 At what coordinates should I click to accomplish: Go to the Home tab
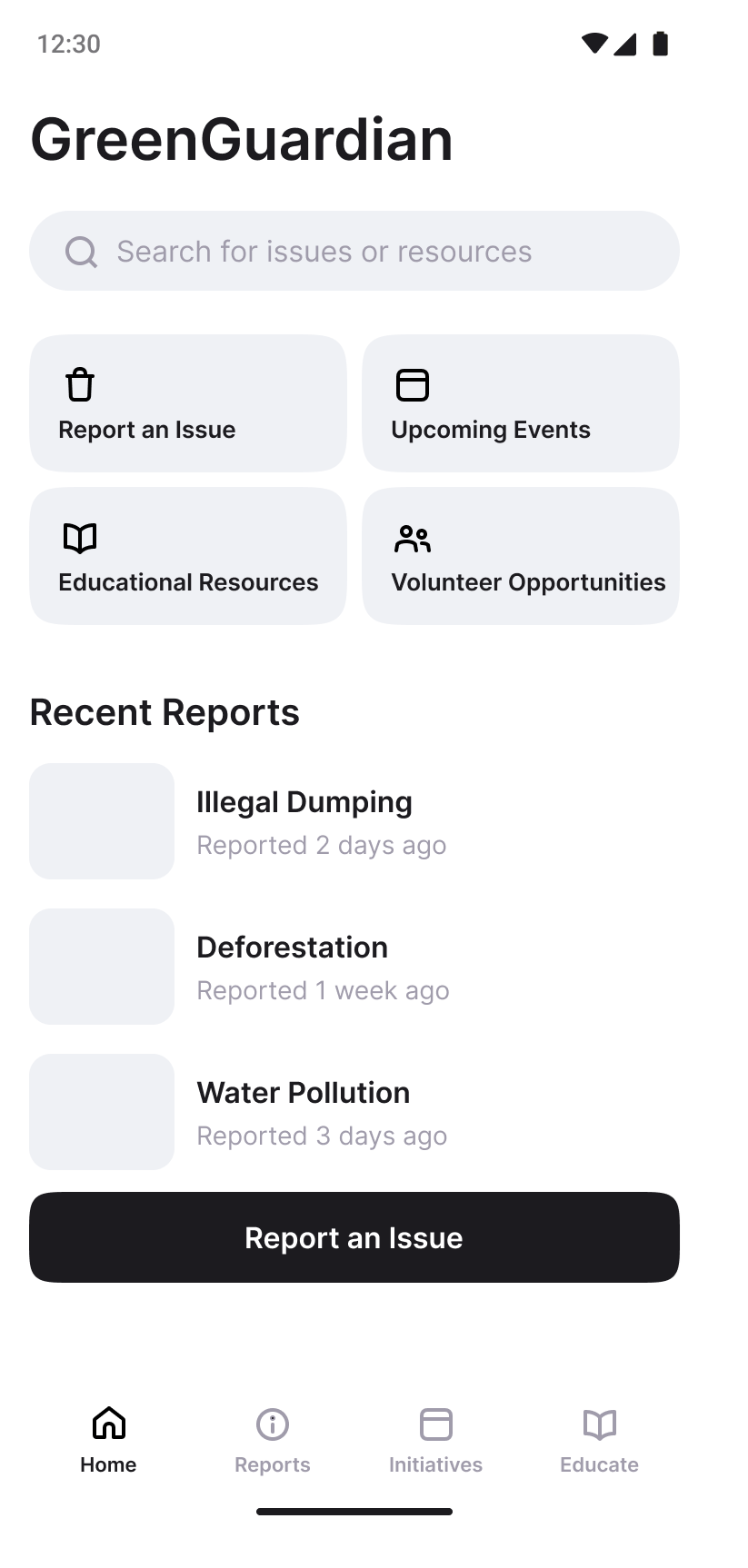click(108, 1439)
